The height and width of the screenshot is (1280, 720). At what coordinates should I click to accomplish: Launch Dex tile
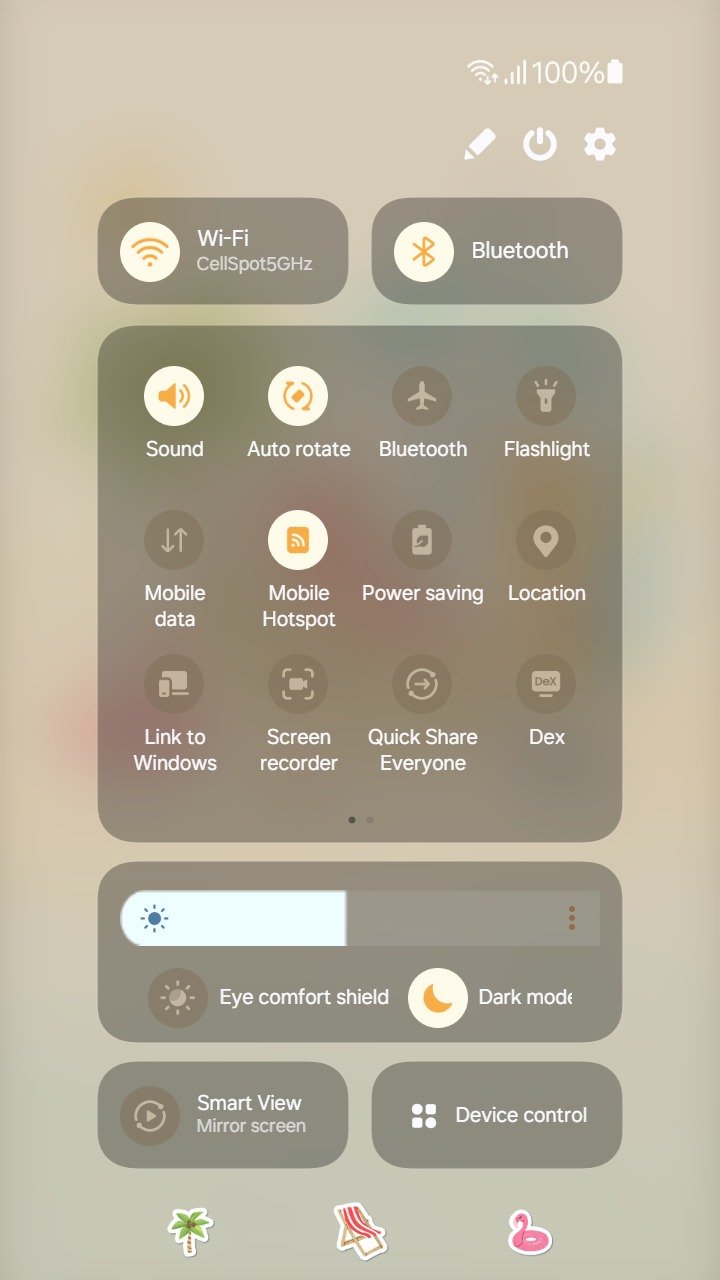pyautogui.click(x=546, y=684)
